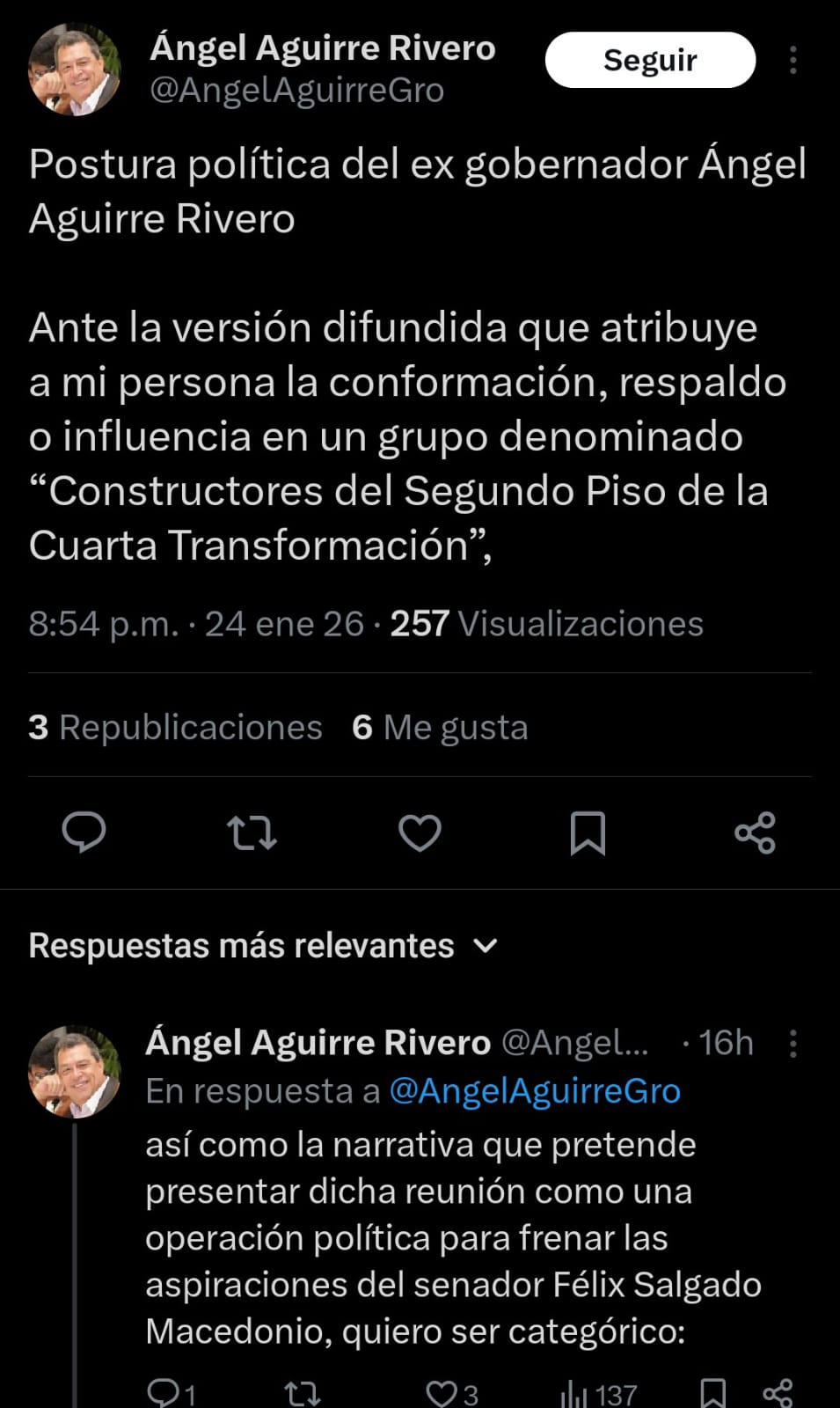This screenshot has width=840, height=1408.
Task: Like the reply about Félix Salgado Macedonio
Action: tap(442, 1393)
